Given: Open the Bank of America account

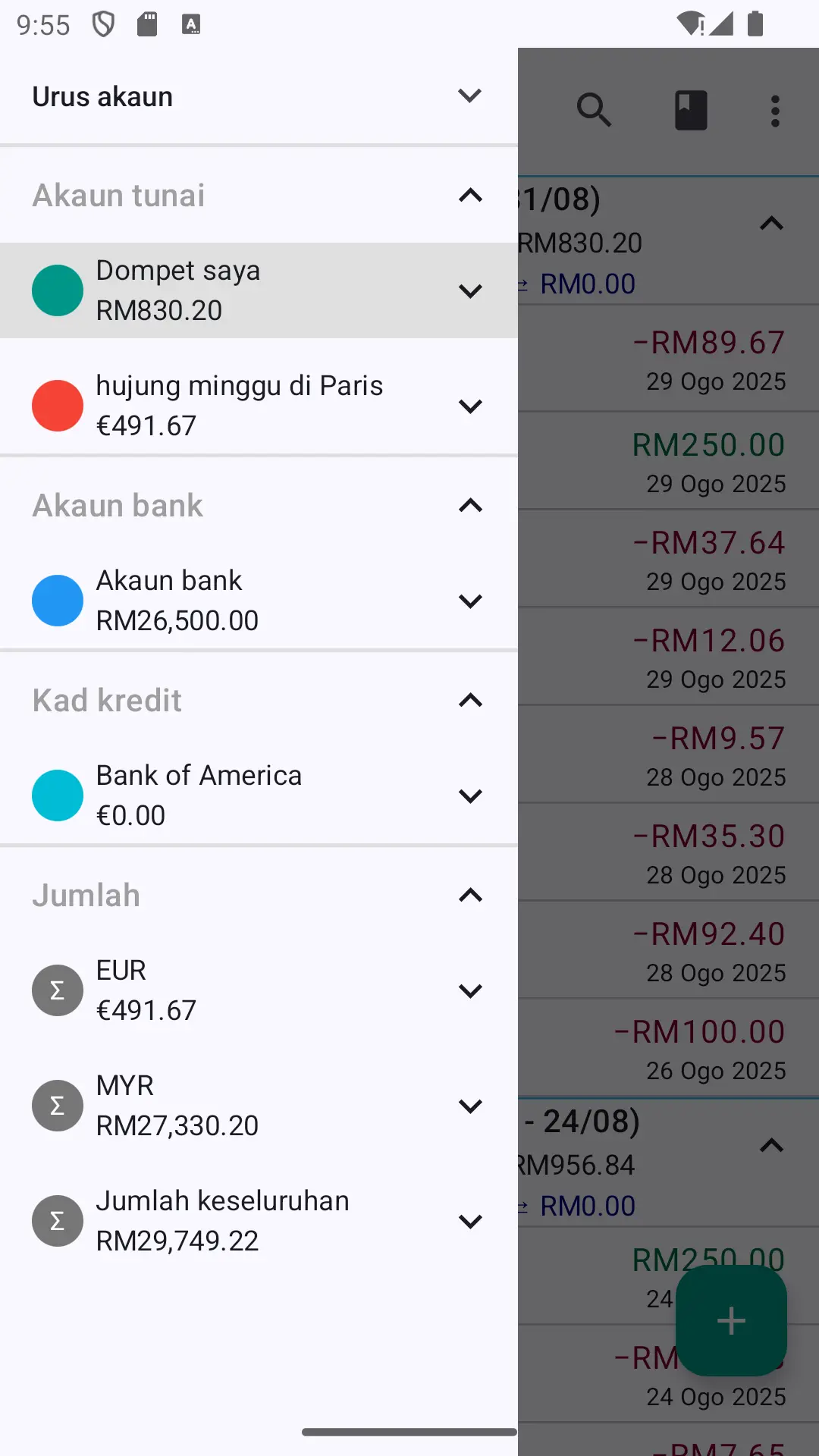Looking at the screenshot, I should click(259, 795).
